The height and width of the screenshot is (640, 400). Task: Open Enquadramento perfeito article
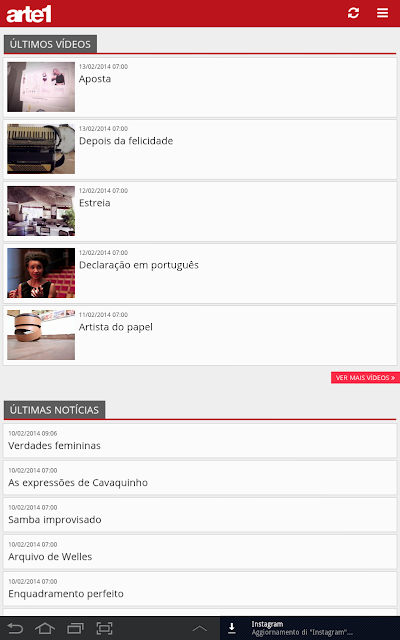(200, 589)
